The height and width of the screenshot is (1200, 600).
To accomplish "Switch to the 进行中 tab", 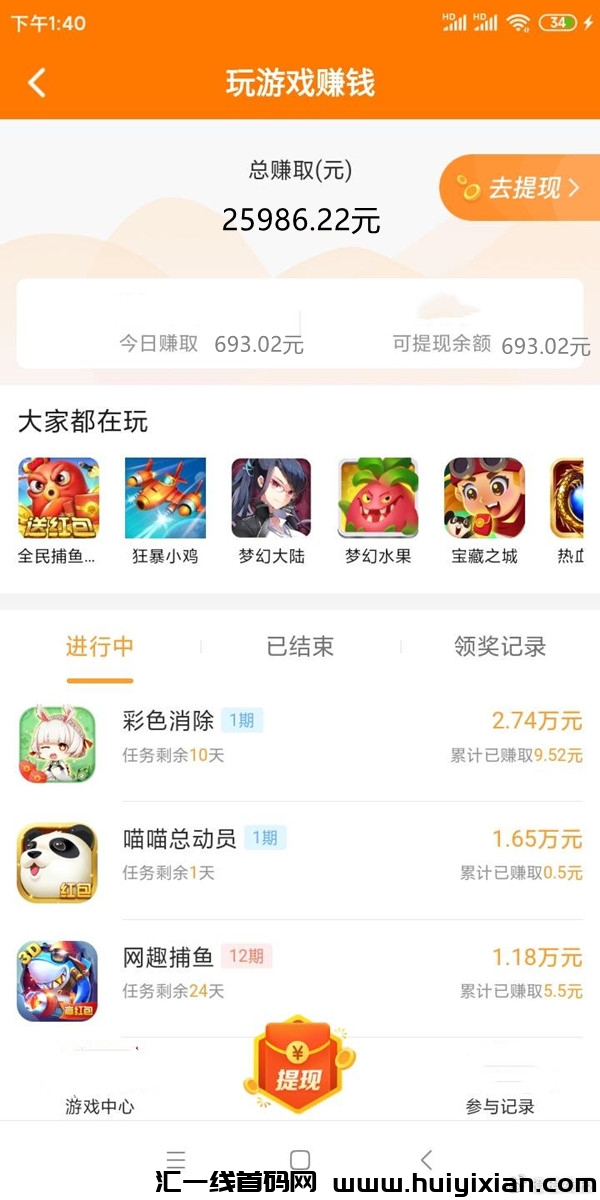I will click(x=100, y=647).
